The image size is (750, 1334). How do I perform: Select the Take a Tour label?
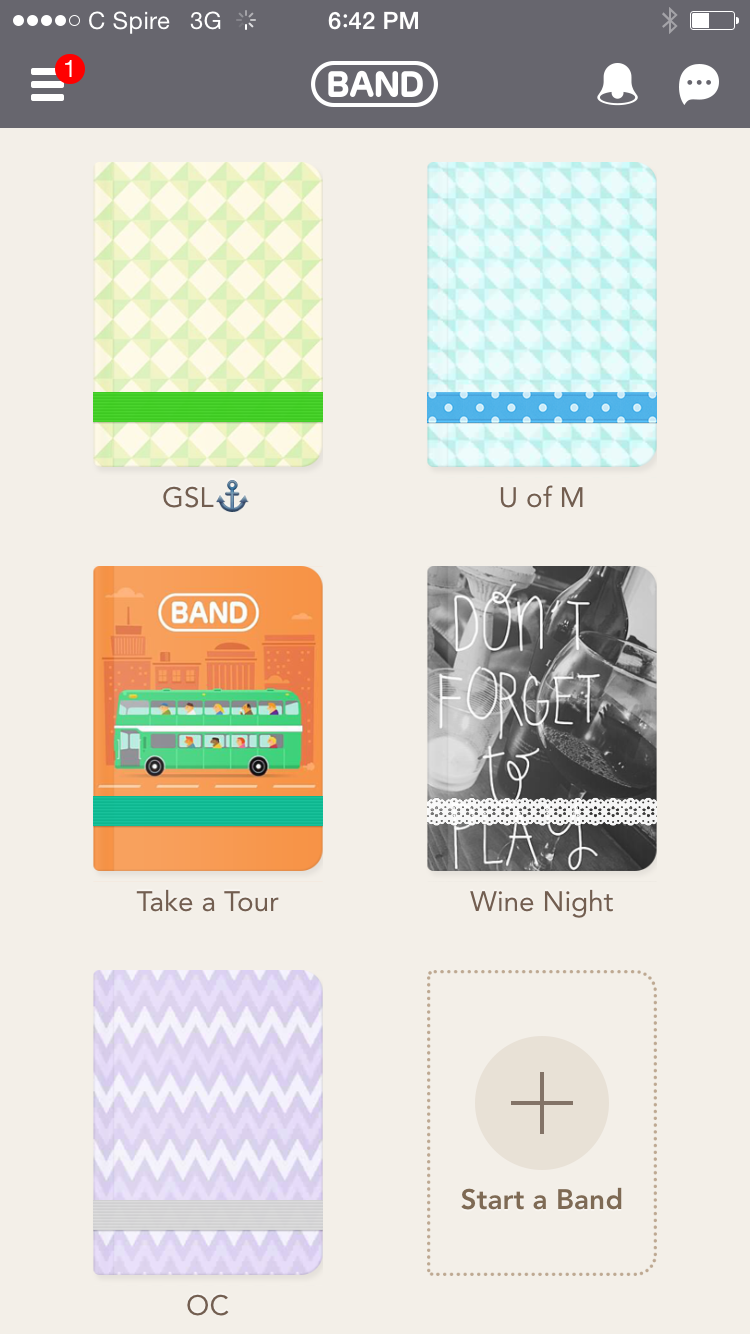click(x=207, y=901)
